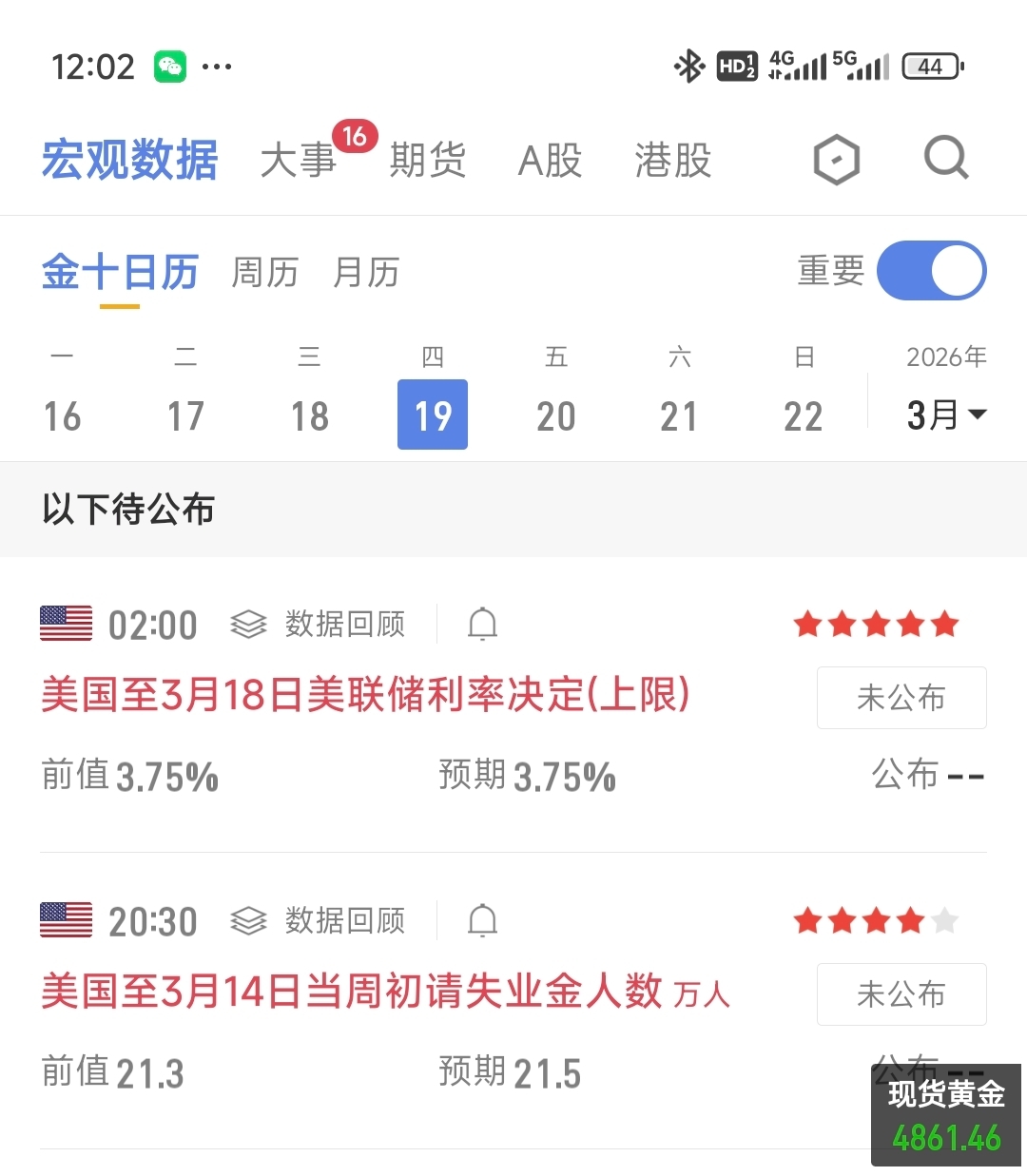
Task: Open the 美国至3月18日美联储利率决定 entry
Action: 365,695
